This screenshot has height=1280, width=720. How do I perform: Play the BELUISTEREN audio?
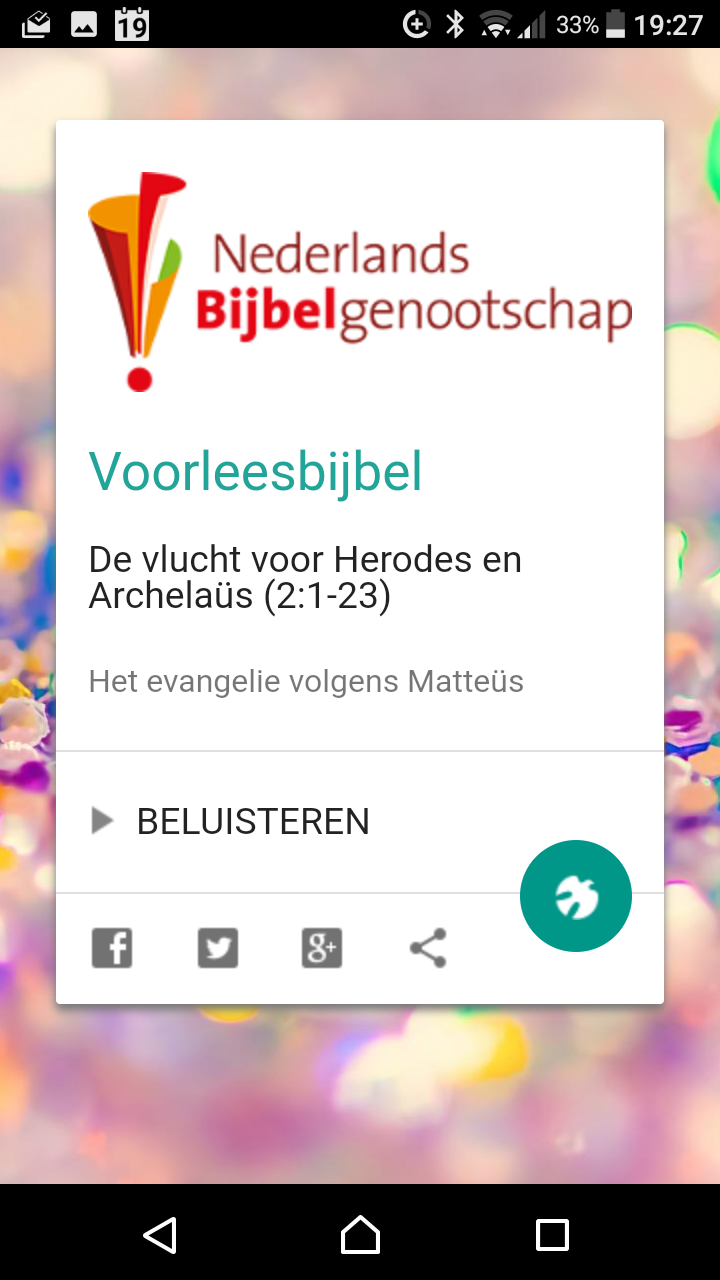(230, 821)
